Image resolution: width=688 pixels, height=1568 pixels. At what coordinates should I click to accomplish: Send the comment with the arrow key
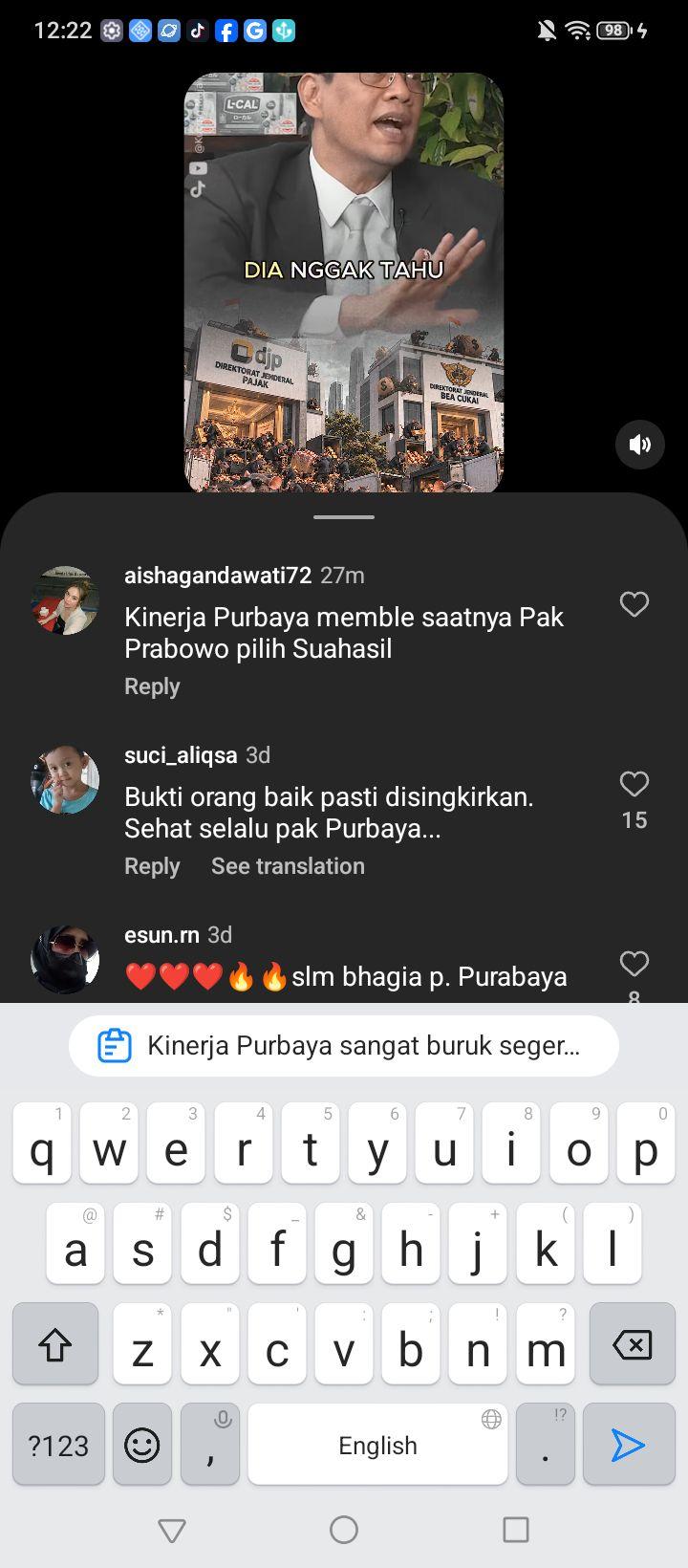pyautogui.click(x=629, y=1445)
